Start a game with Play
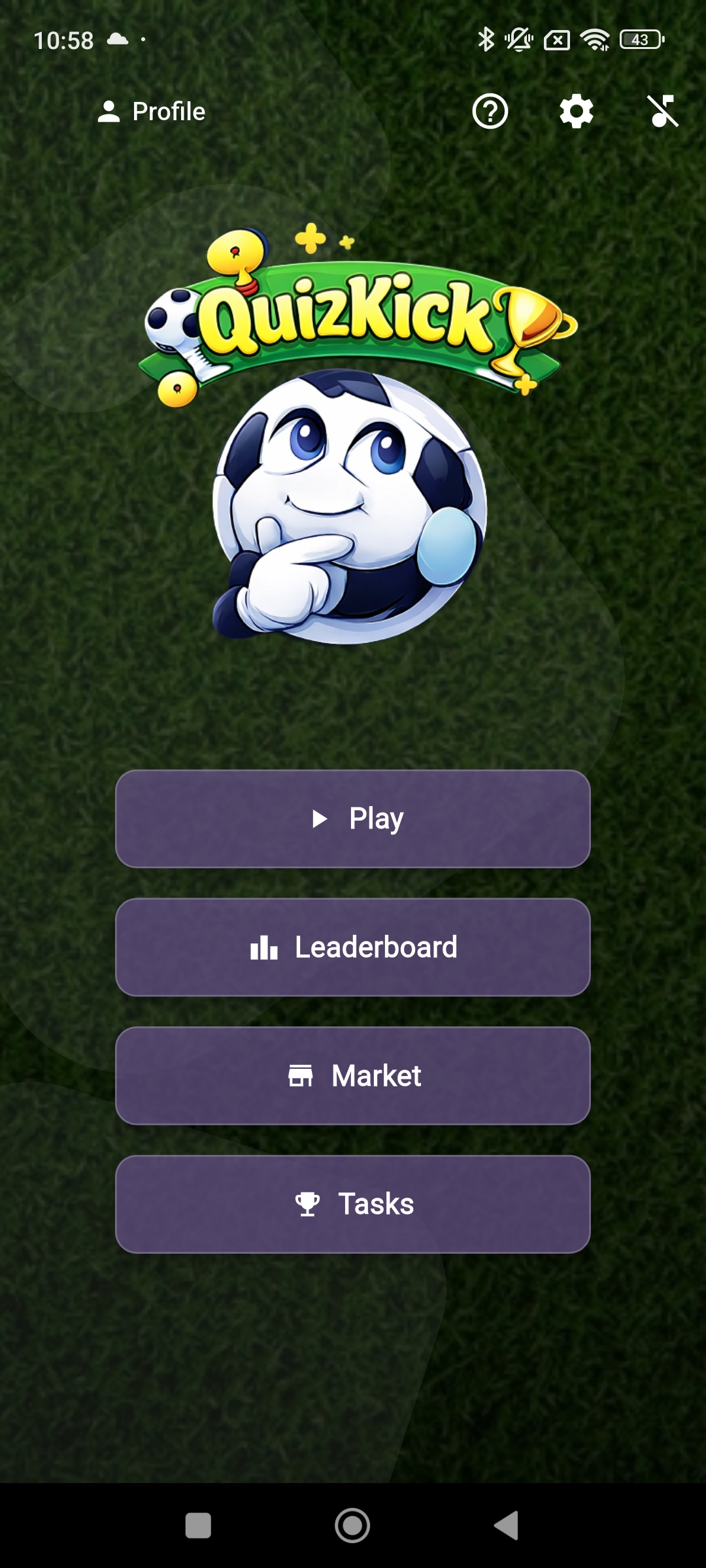706x1568 pixels. click(353, 819)
